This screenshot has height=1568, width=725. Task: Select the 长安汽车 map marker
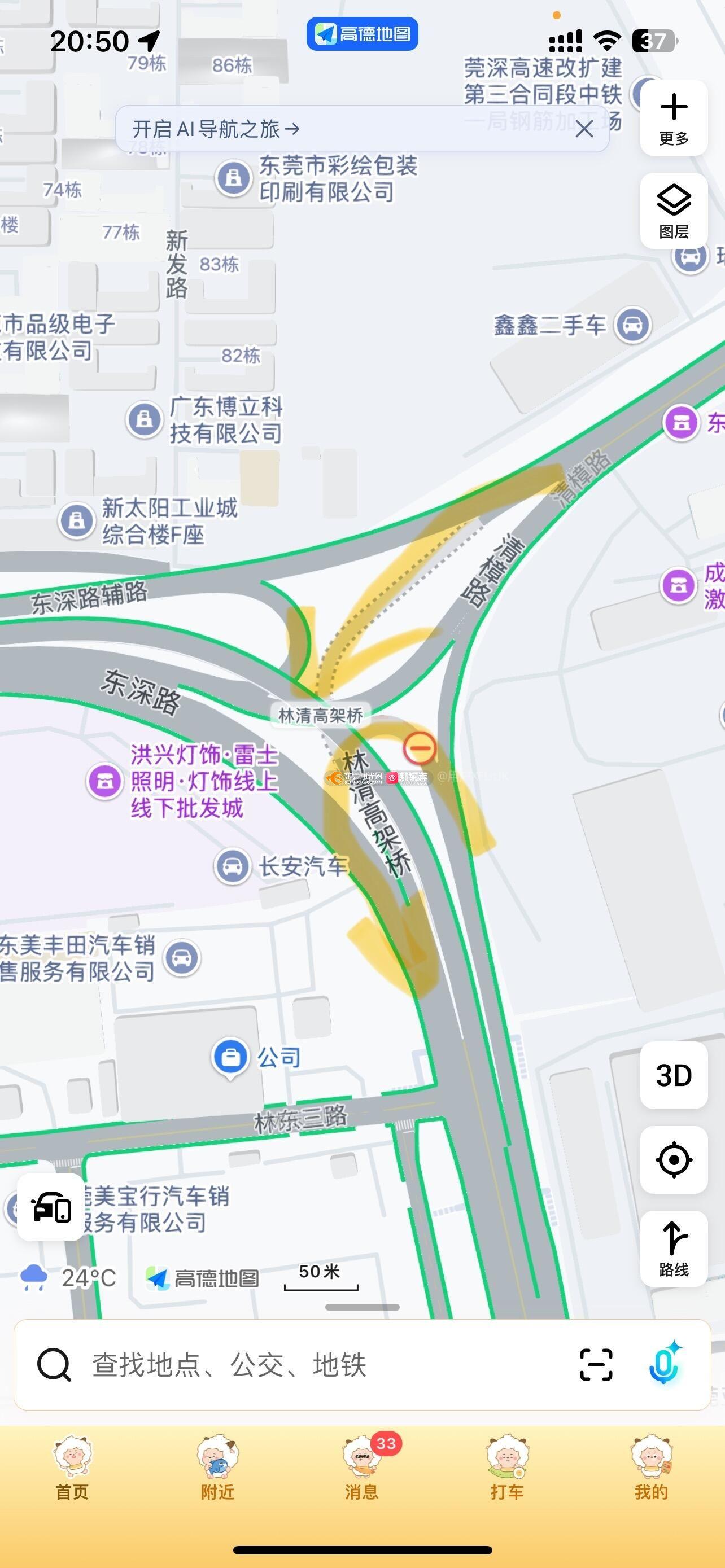(x=232, y=866)
